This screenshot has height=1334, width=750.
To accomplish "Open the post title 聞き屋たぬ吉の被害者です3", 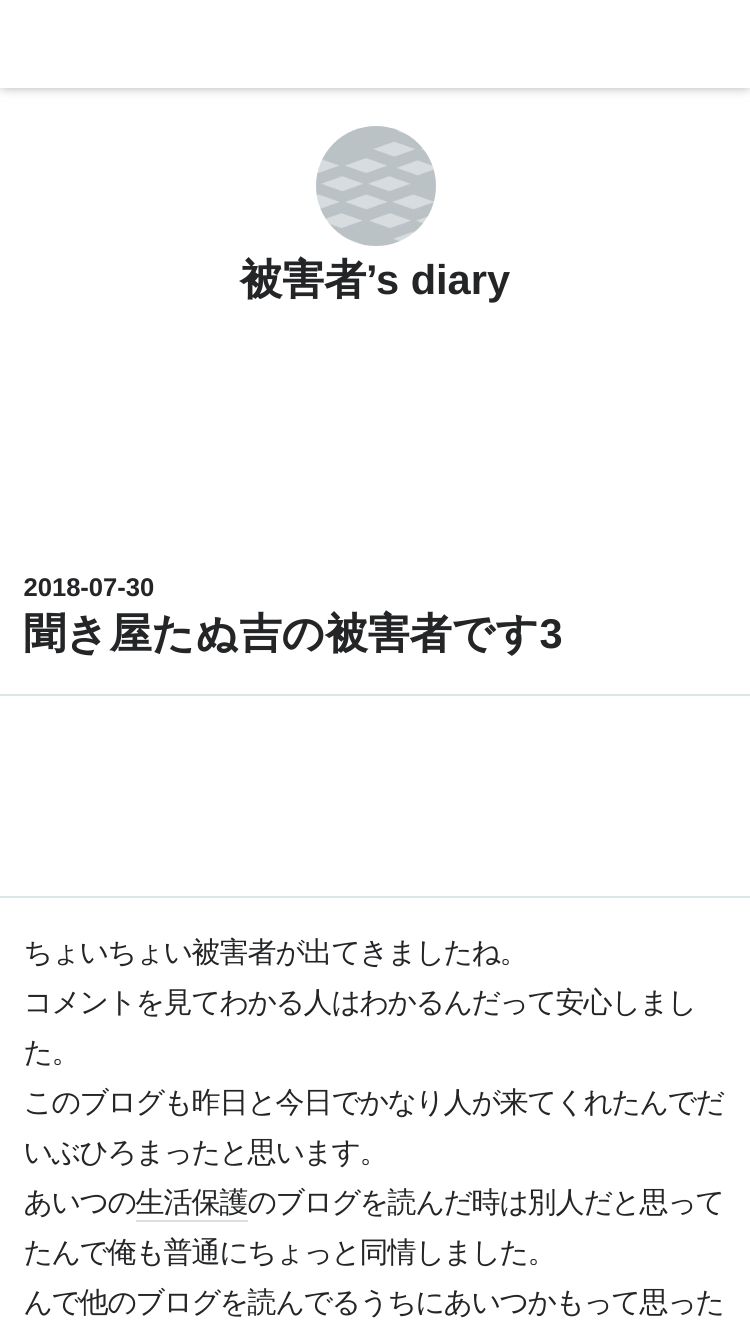I will click(293, 635).
